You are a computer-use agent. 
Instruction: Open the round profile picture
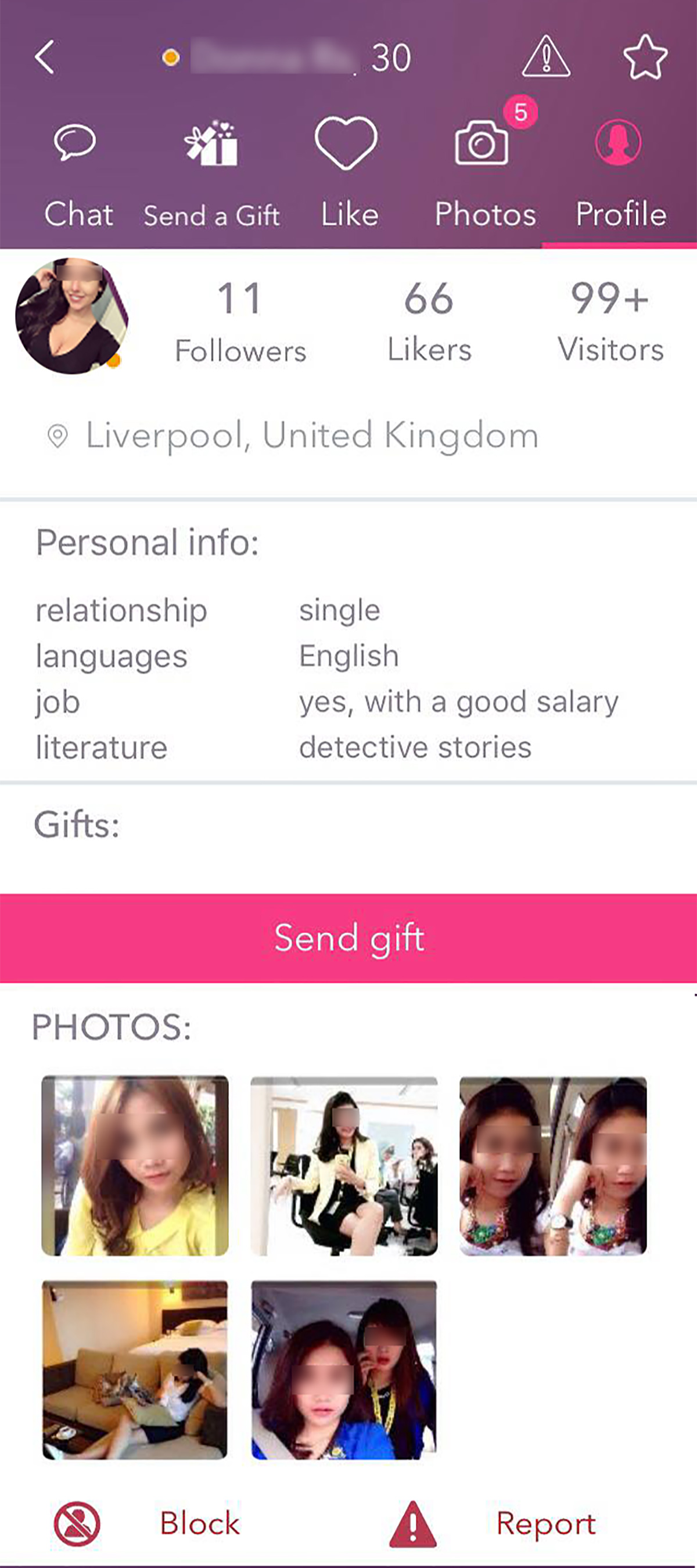point(71,315)
